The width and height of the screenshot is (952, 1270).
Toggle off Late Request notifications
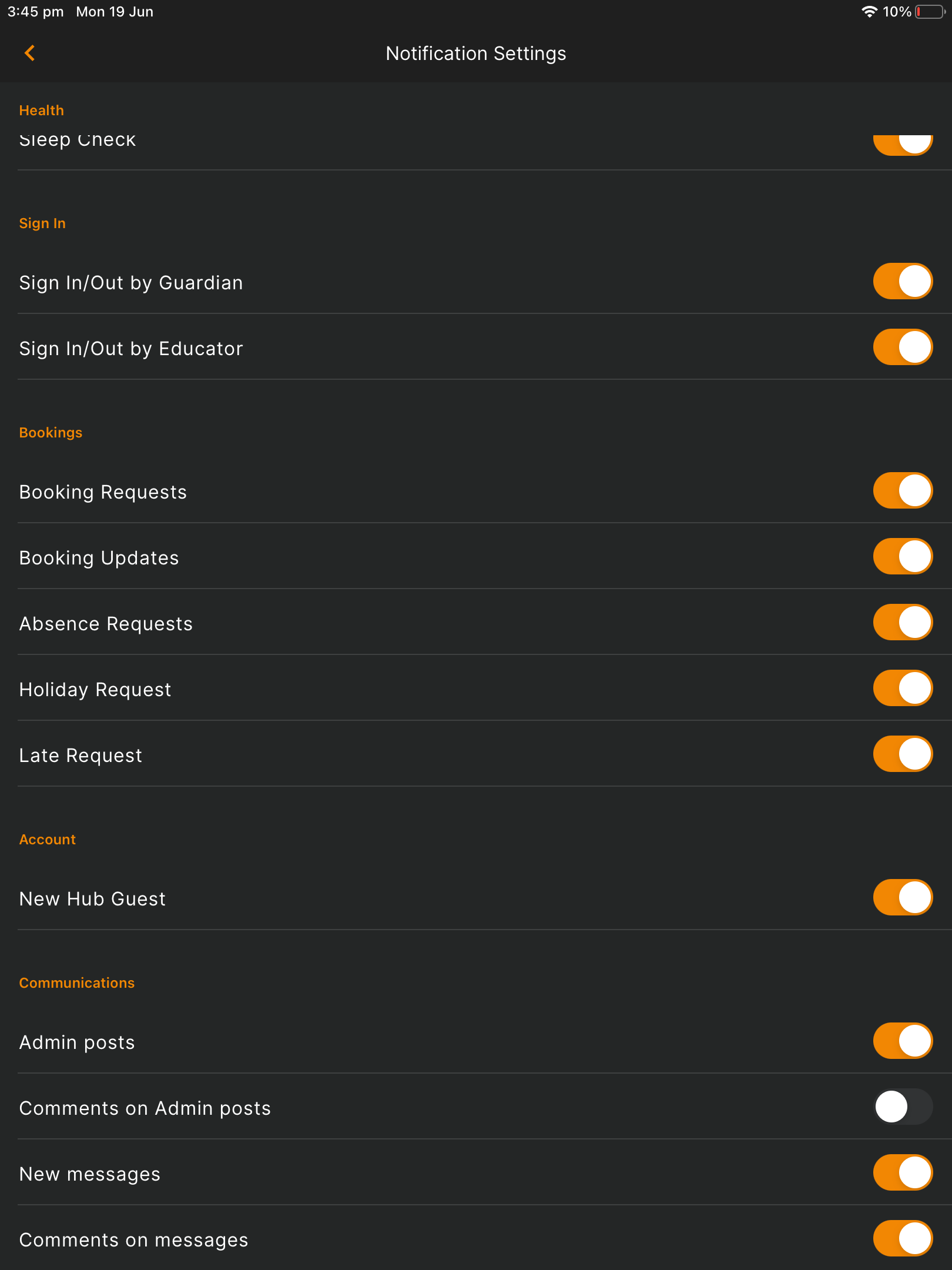coord(903,753)
